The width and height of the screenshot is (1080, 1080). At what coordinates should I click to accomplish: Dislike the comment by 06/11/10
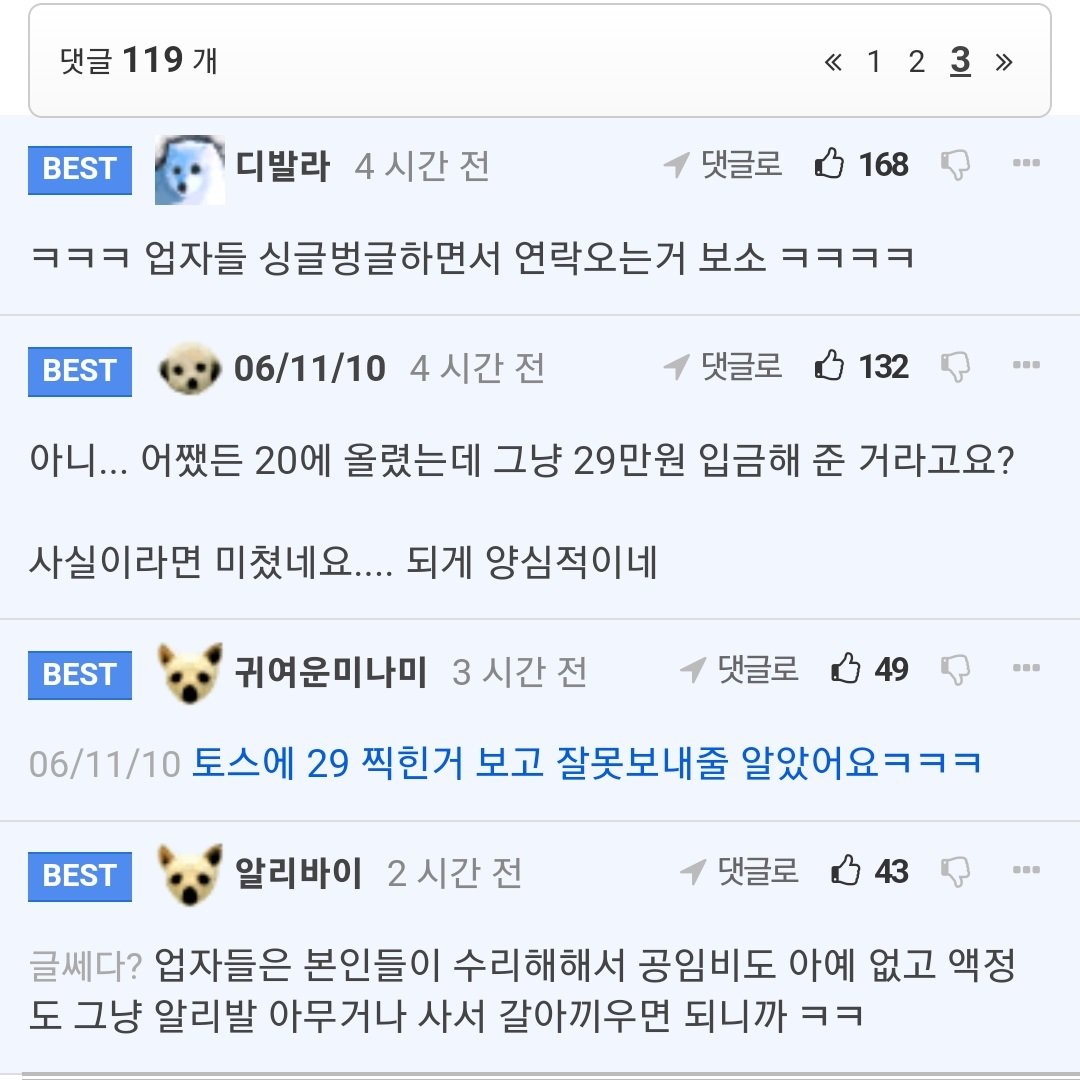click(x=956, y=368)
